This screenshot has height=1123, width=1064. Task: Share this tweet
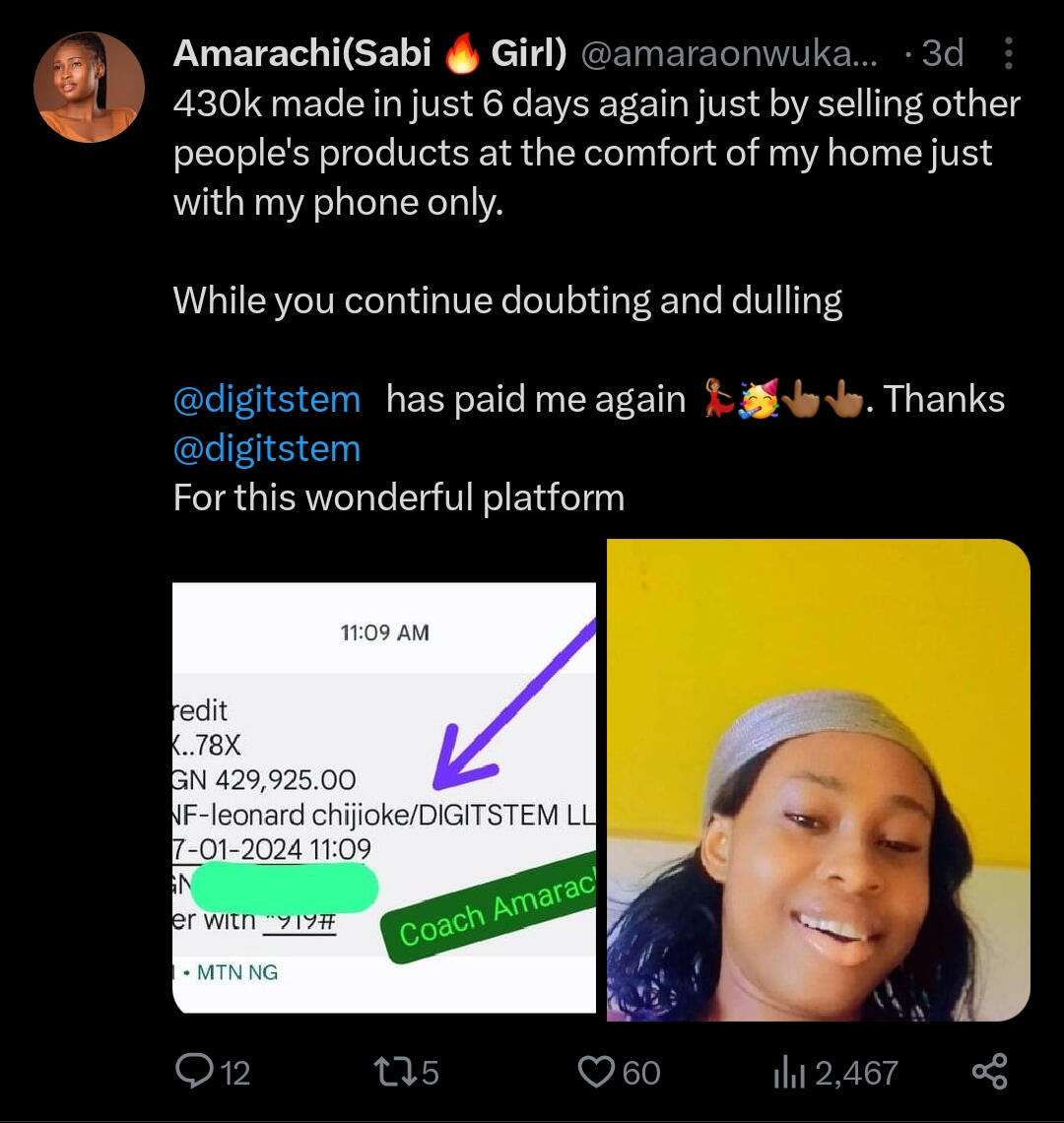(989, 1072)
